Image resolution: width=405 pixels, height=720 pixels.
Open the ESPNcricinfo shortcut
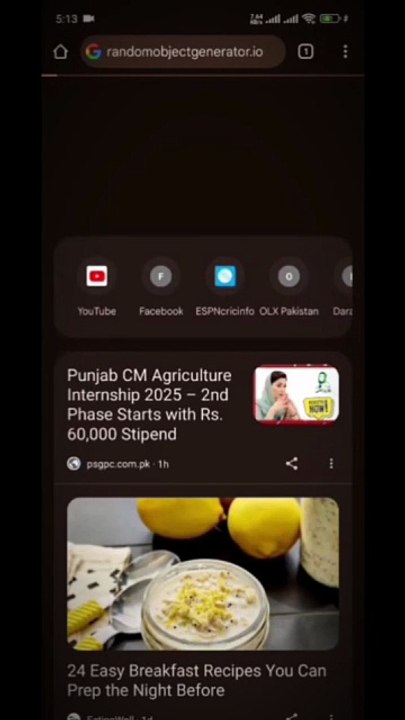pyautogui.click(x=225, y=289)
